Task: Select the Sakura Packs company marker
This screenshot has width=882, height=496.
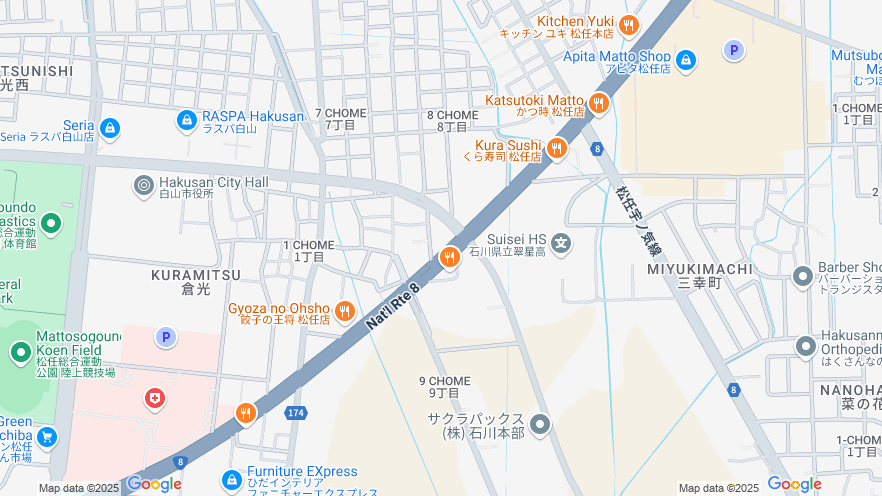Action: pyautogui.click(x=540, y=425)
